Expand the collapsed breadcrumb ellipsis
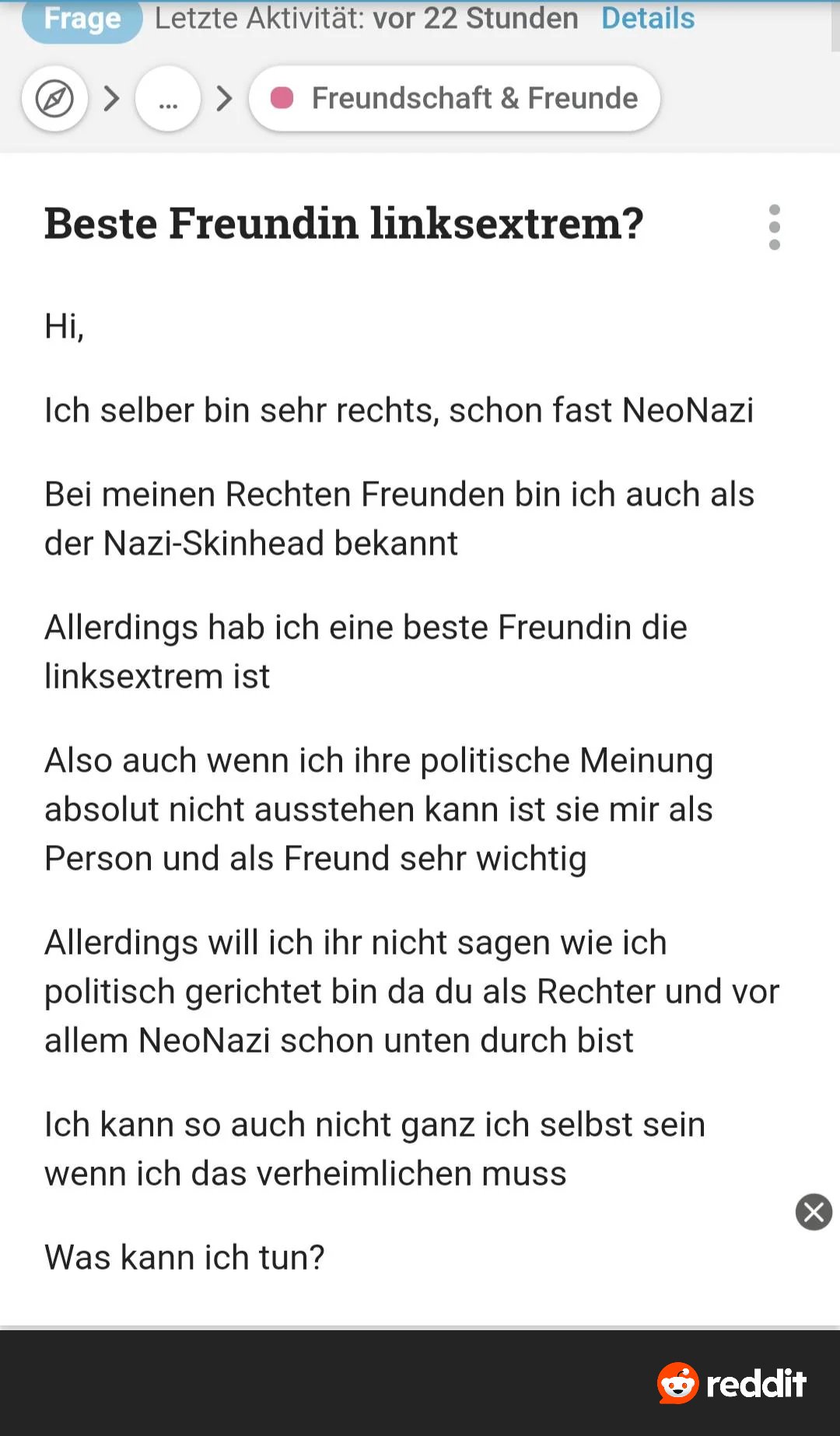This screenshot has width=840, height=1436. tap(168, 99)
